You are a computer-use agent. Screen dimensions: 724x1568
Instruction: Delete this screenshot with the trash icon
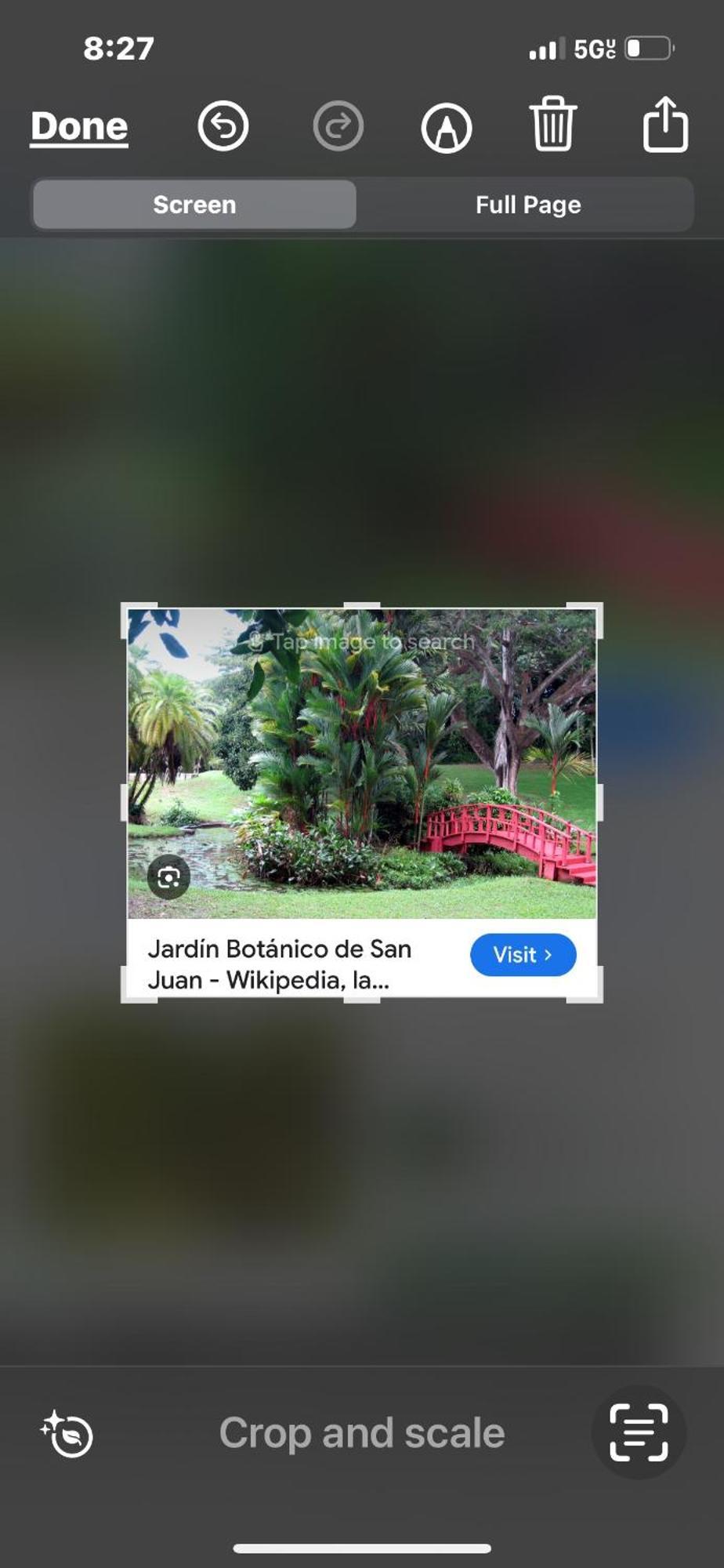[x=553, y=125]
